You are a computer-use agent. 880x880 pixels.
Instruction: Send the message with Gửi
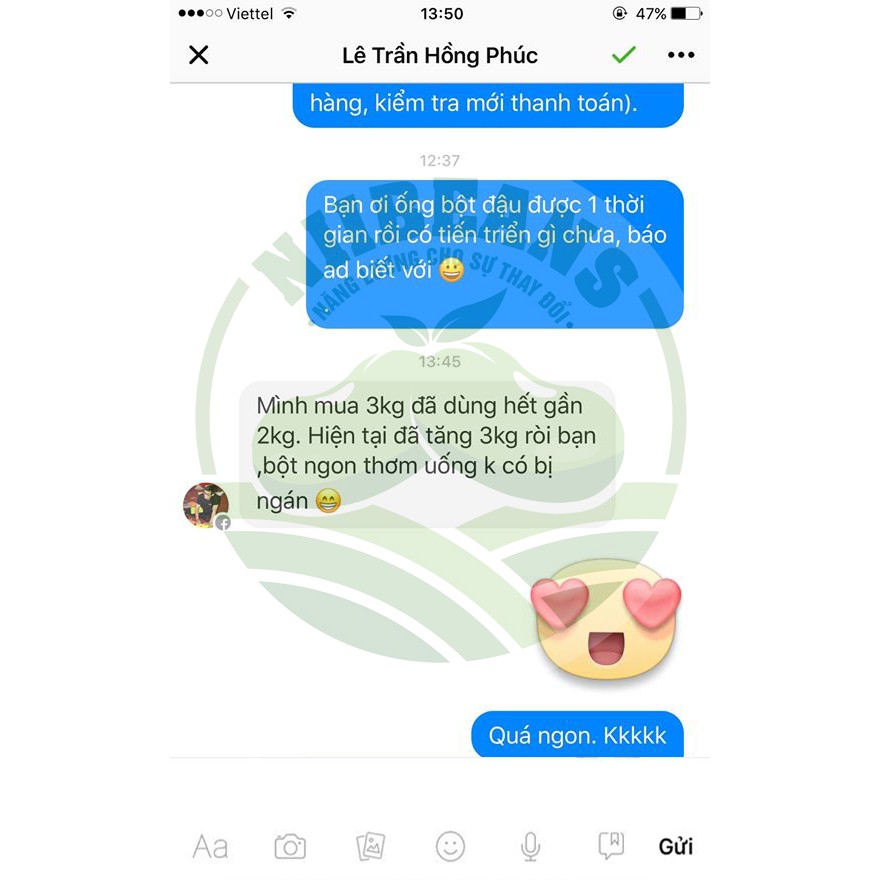[x=676, y=847]
